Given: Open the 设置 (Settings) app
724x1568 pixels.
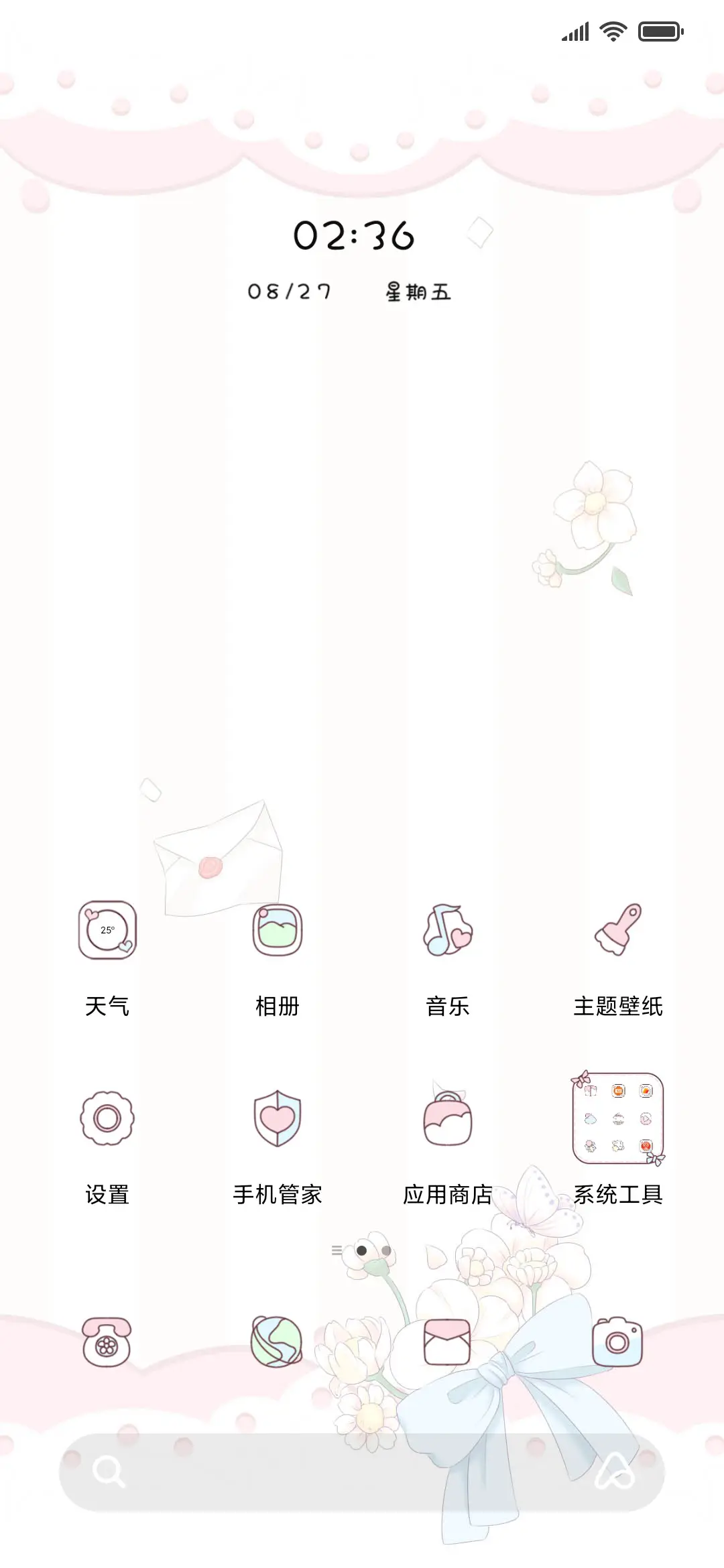Looking at the screenshot, I should [x=107, y=1119].
